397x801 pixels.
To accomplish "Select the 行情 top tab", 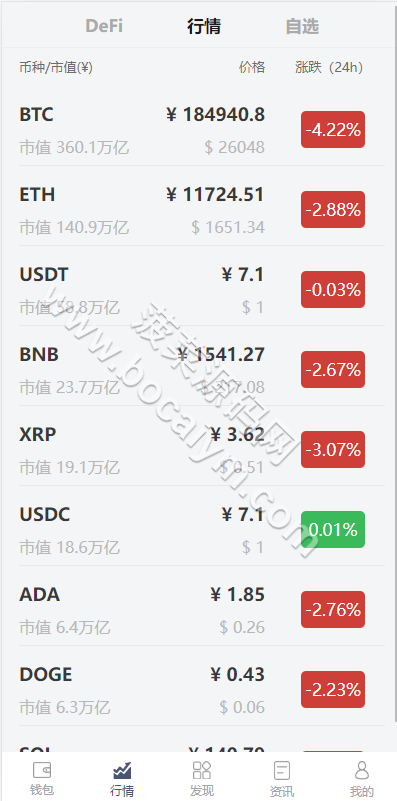I will (204, 26).
